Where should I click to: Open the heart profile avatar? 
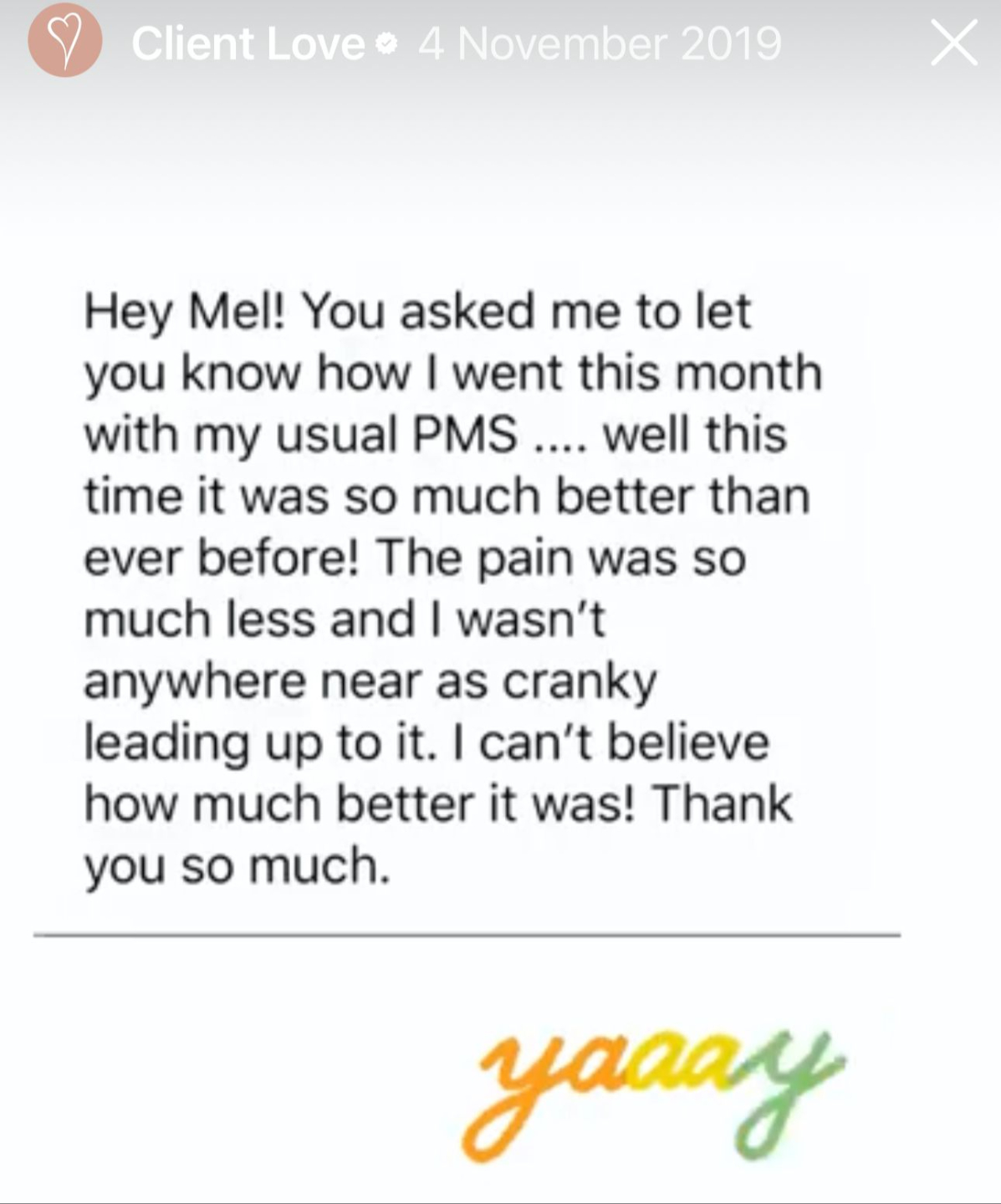click(64, 43)
